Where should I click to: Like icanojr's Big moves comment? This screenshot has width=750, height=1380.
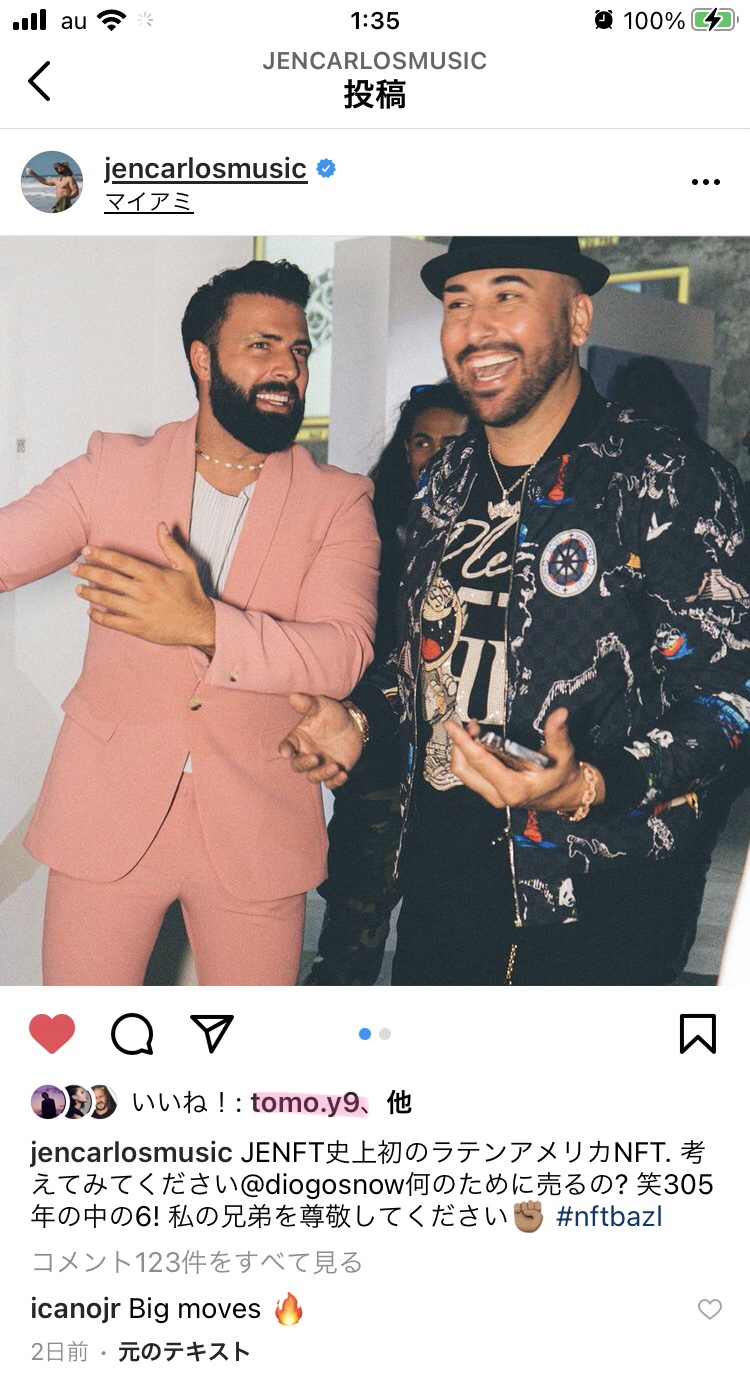(709, 1309)
